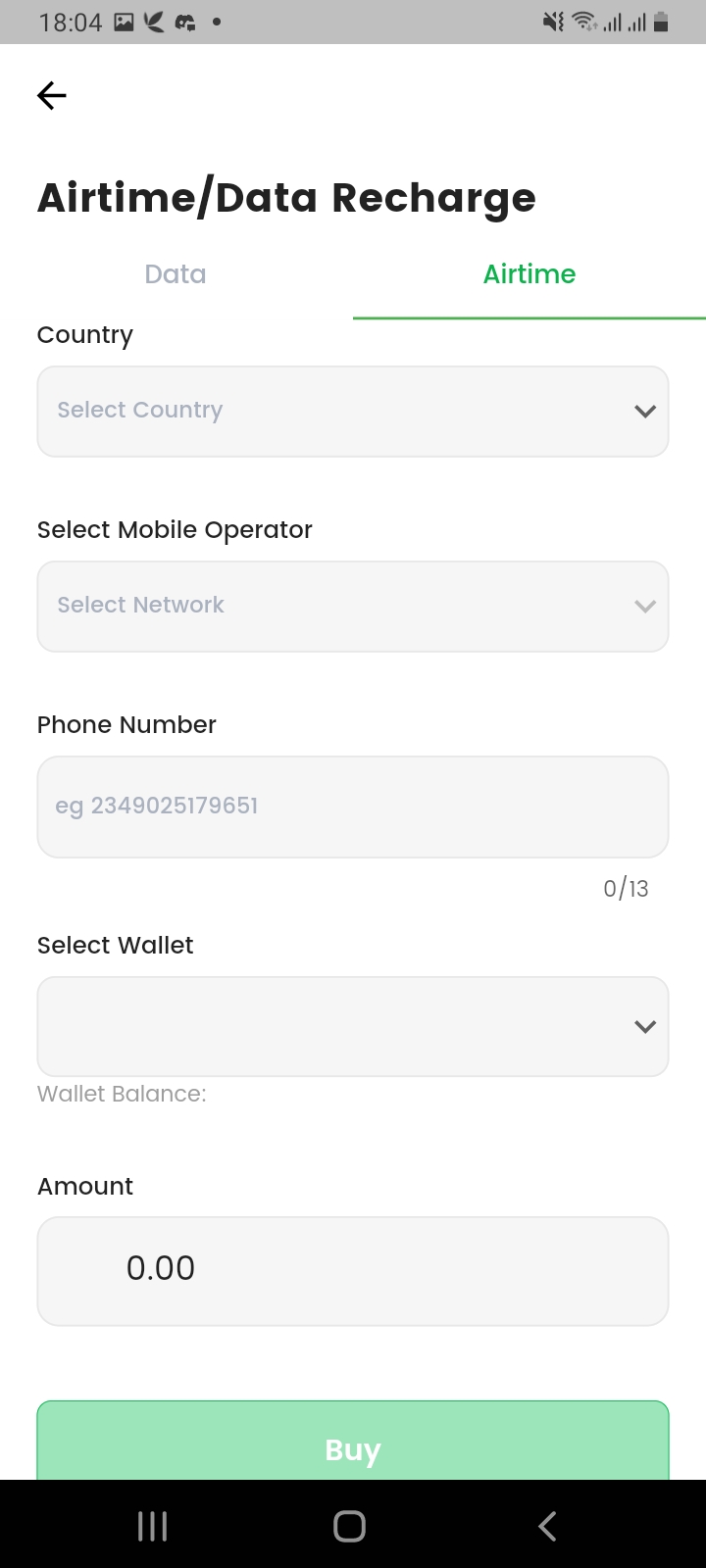Tap the screenshot notification icon in status bar
This screenshot has height=1568, width=706.
123,21
